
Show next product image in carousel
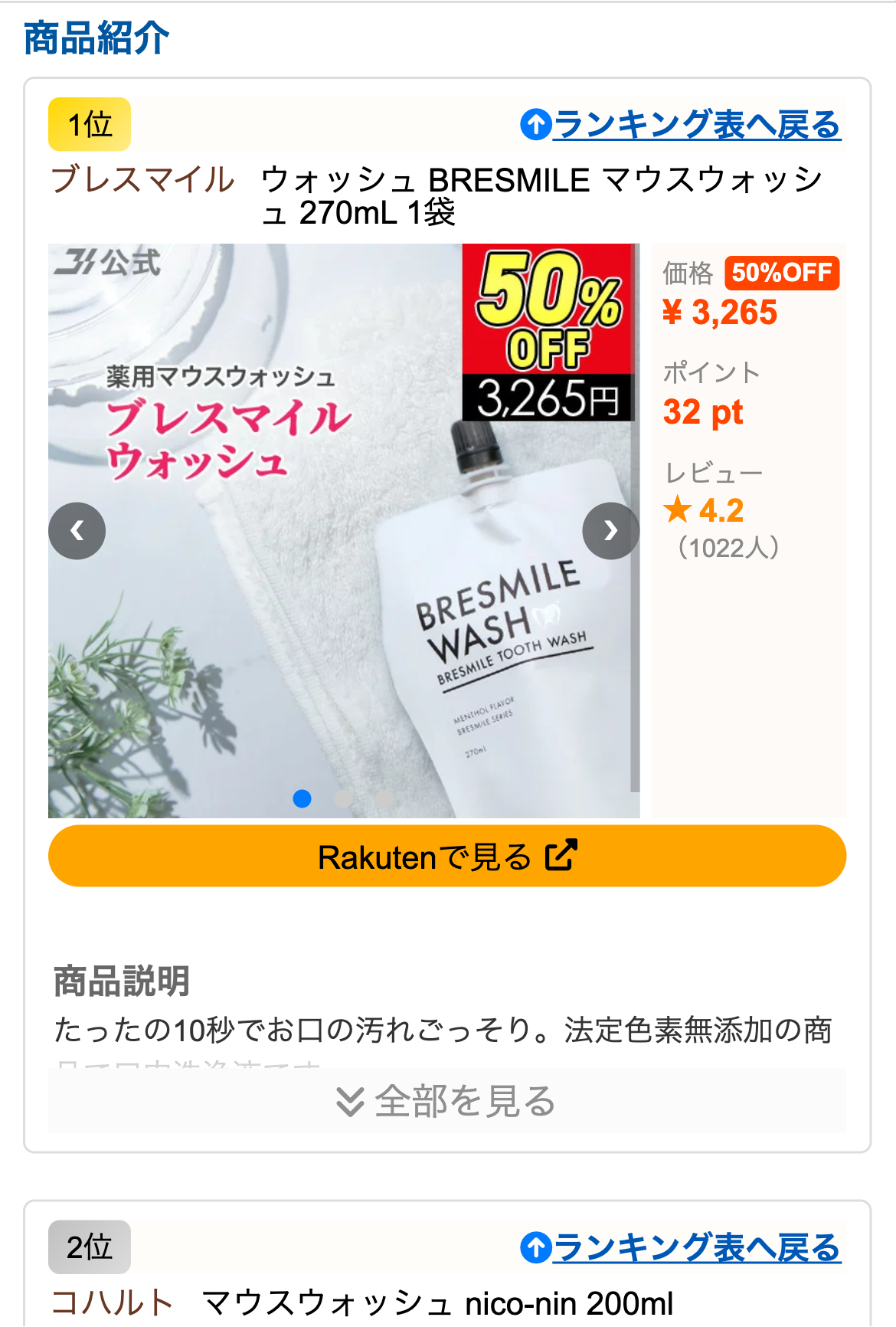[610, 531]
